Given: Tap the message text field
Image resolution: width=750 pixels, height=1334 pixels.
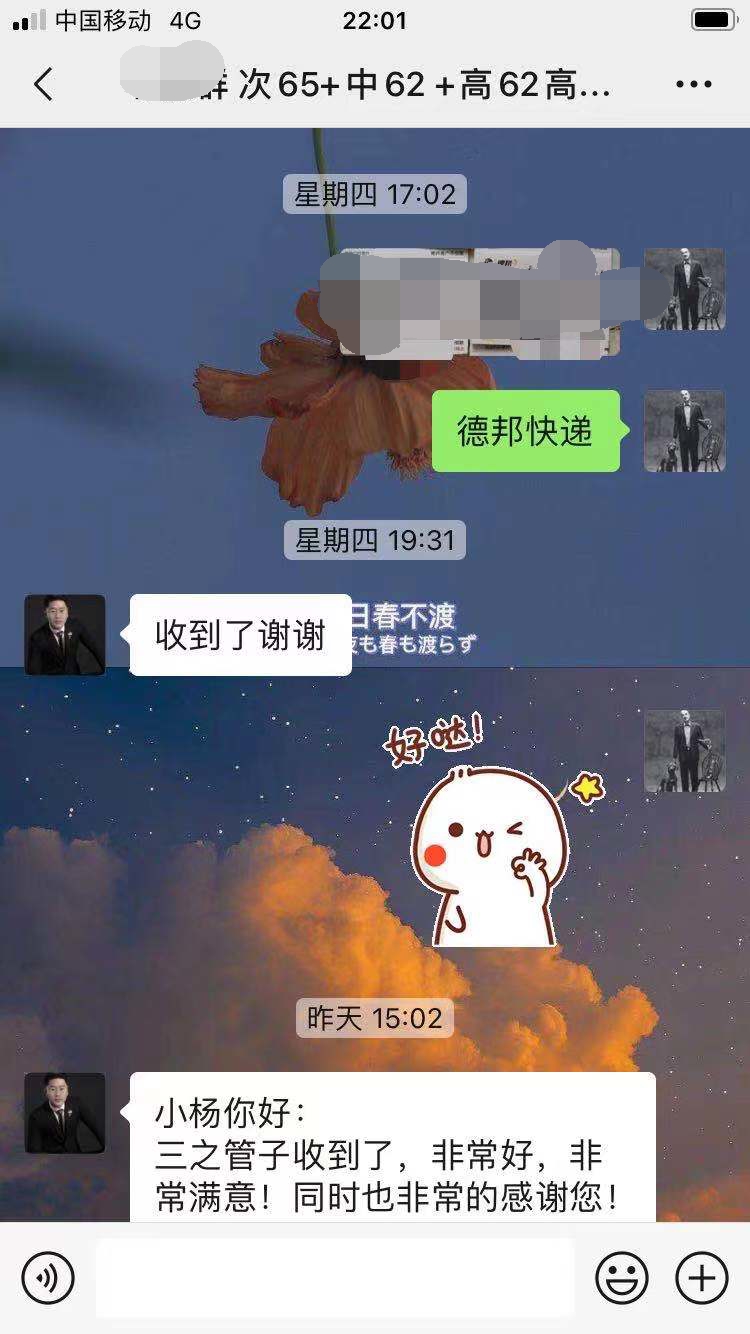Looking at the screenshot, I should click(x=335, y=1277).
